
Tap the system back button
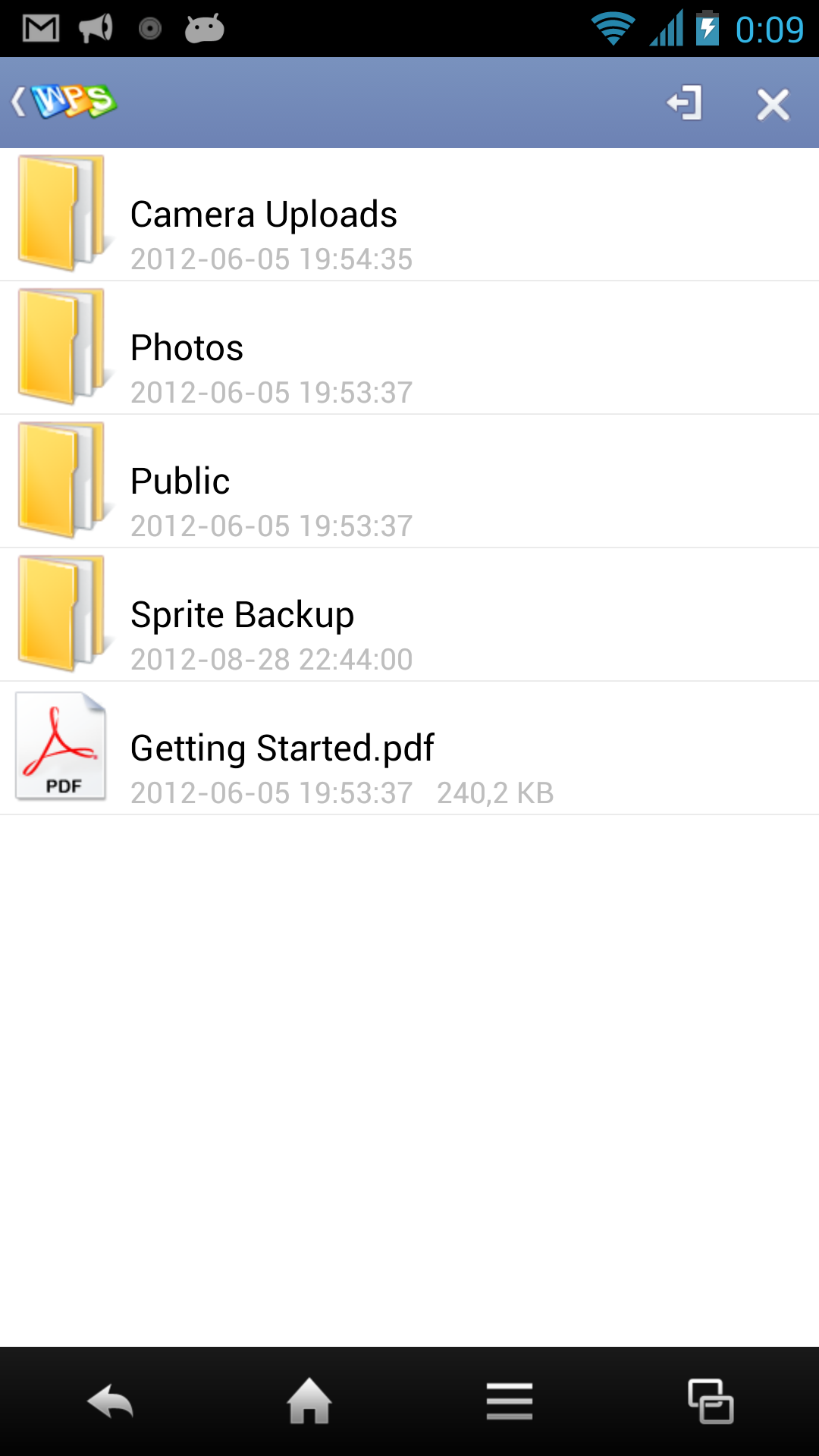click(x=111, y=1401)
